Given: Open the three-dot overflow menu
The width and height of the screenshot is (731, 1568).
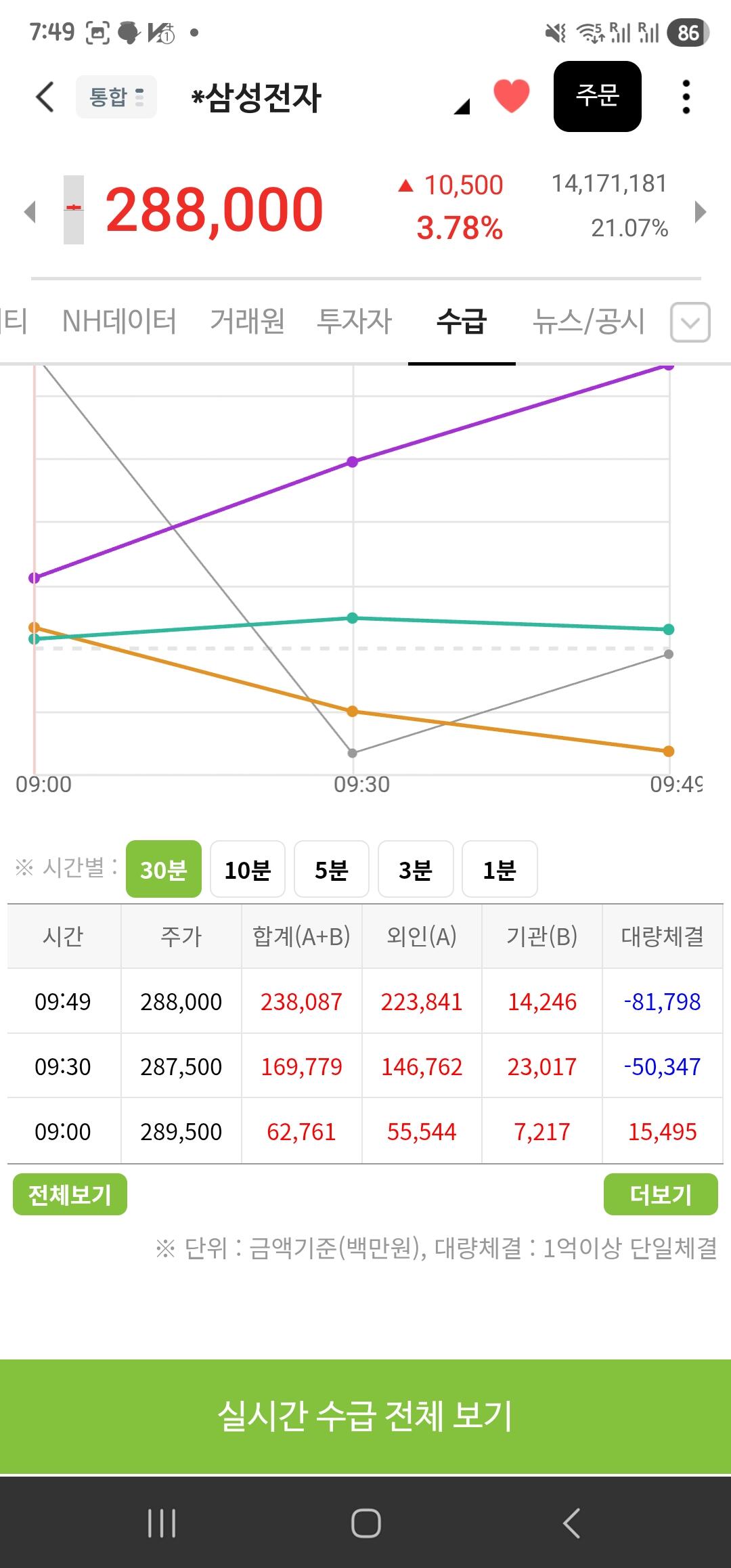Looking at the screenshot, I should coord(686,97).
